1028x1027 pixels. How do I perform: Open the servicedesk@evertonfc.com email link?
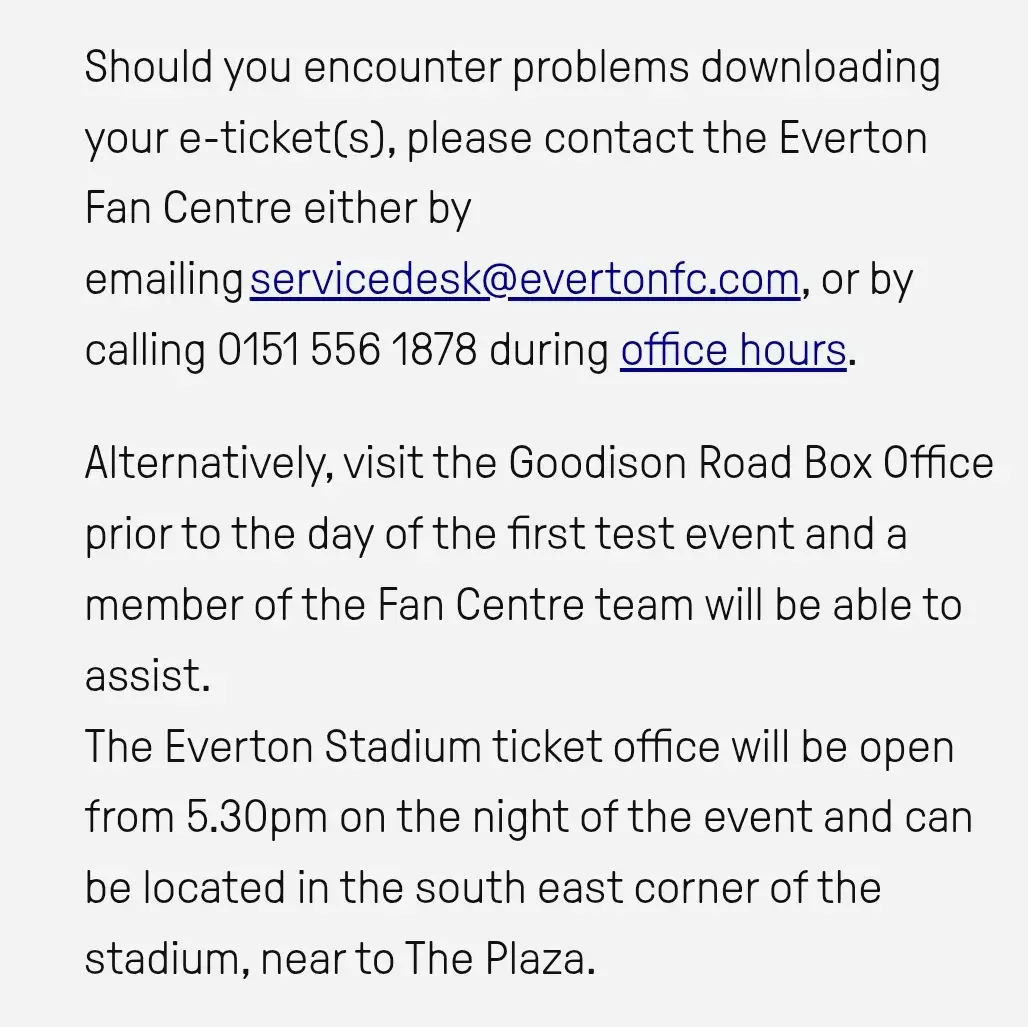(524, 280)
